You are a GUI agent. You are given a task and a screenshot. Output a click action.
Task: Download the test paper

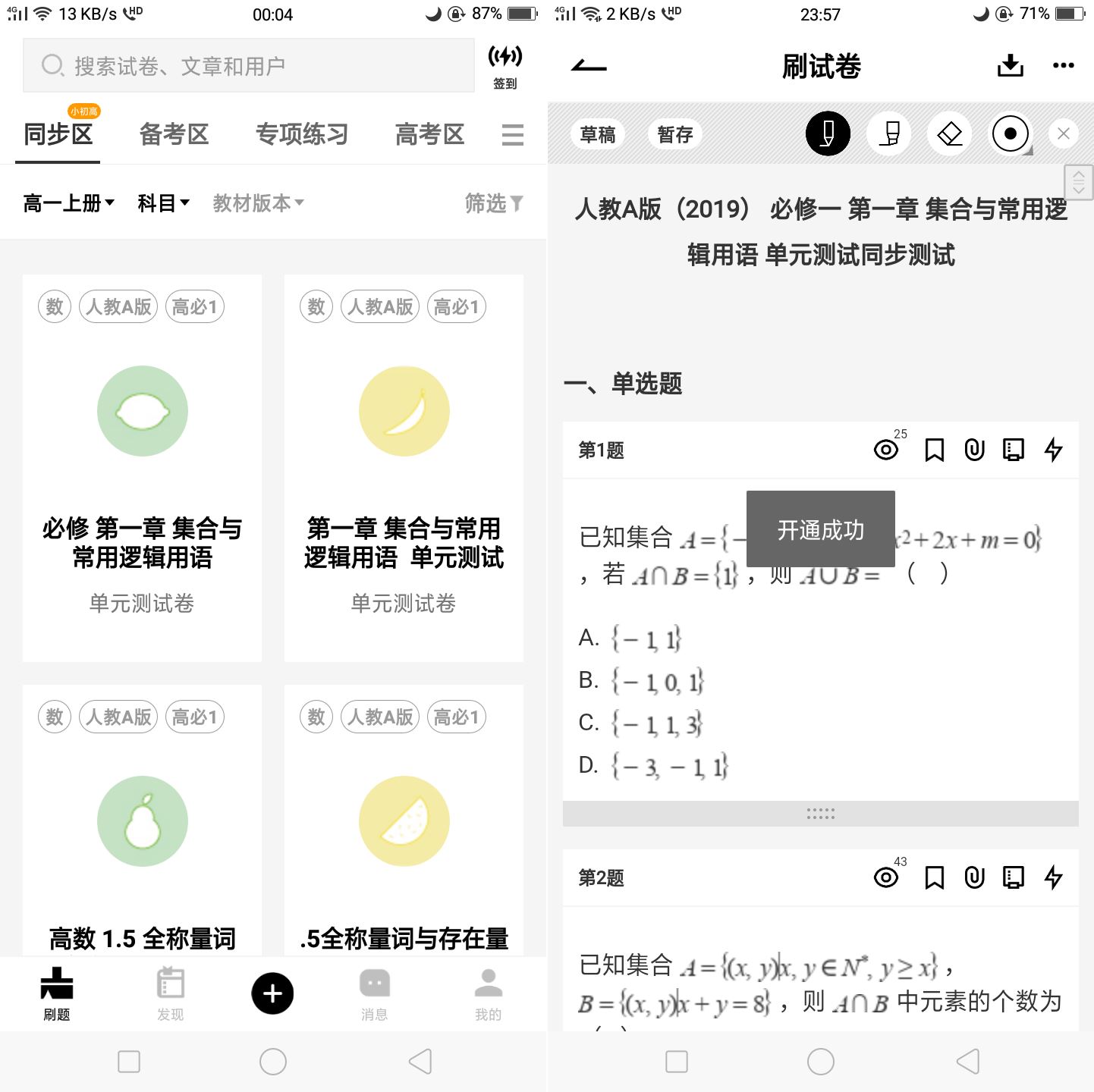tap(1010, 66)
